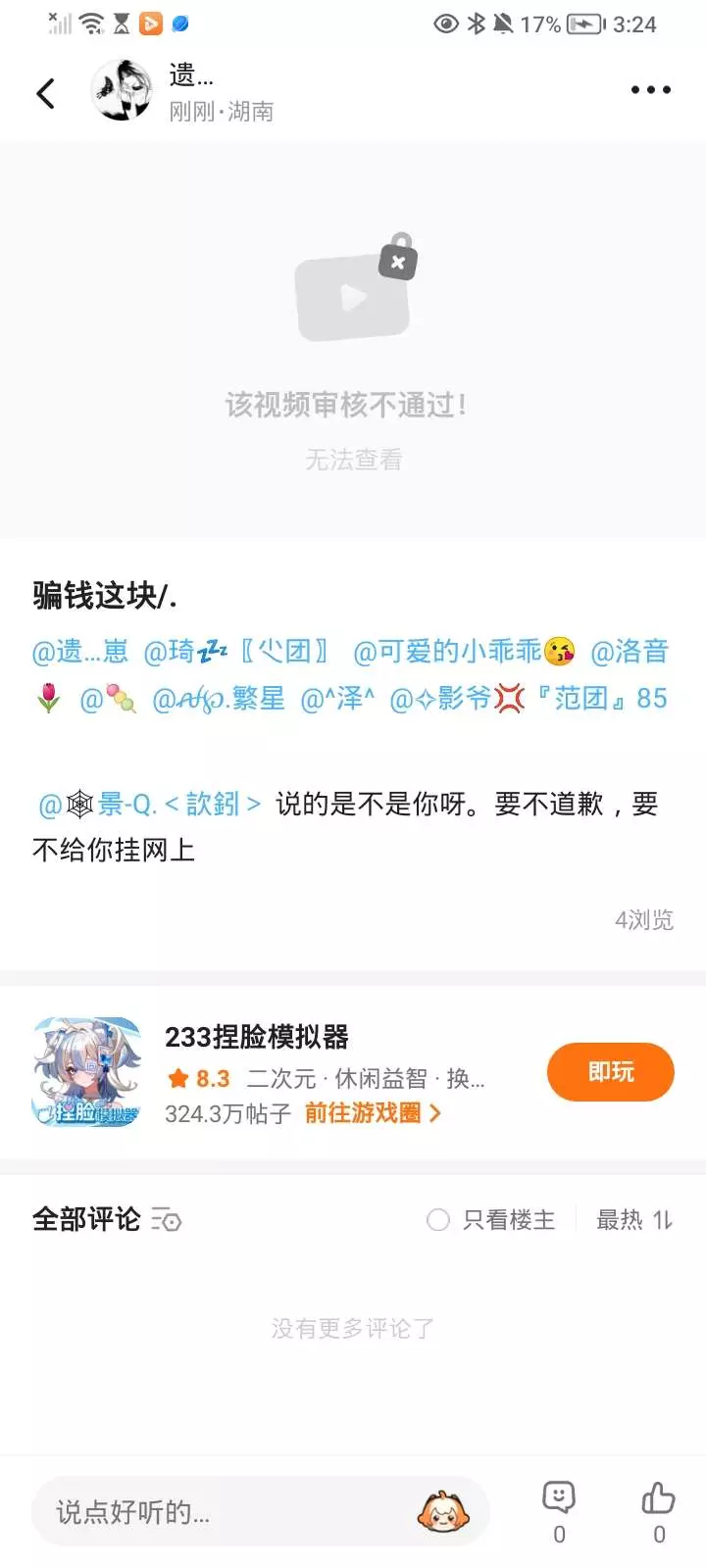706x1568 pixels.
Task: Tap the @琦〖尐团〗 mention
Action: point(237,651)
